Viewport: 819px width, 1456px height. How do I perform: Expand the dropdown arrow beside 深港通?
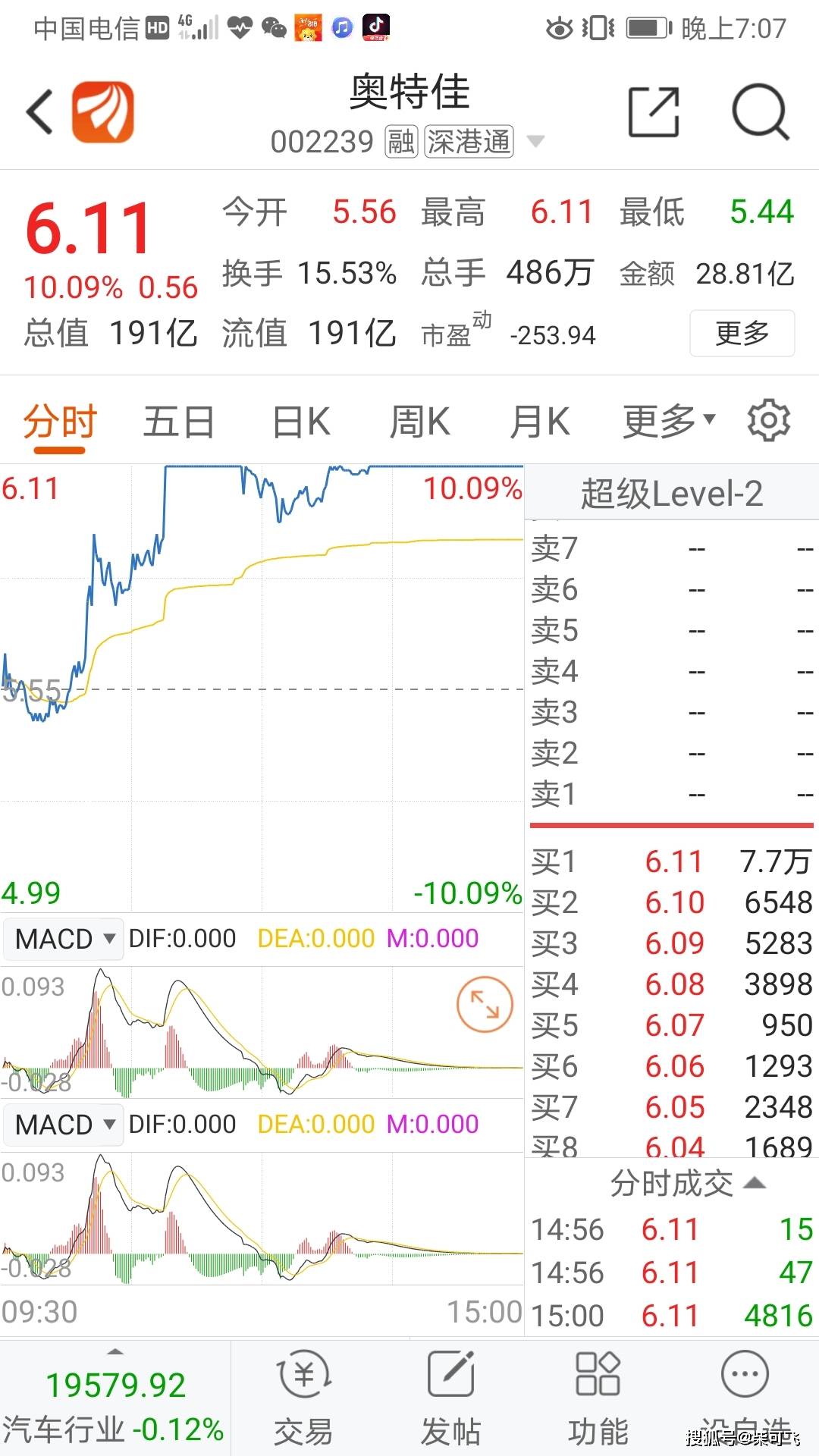coord(535,141)
